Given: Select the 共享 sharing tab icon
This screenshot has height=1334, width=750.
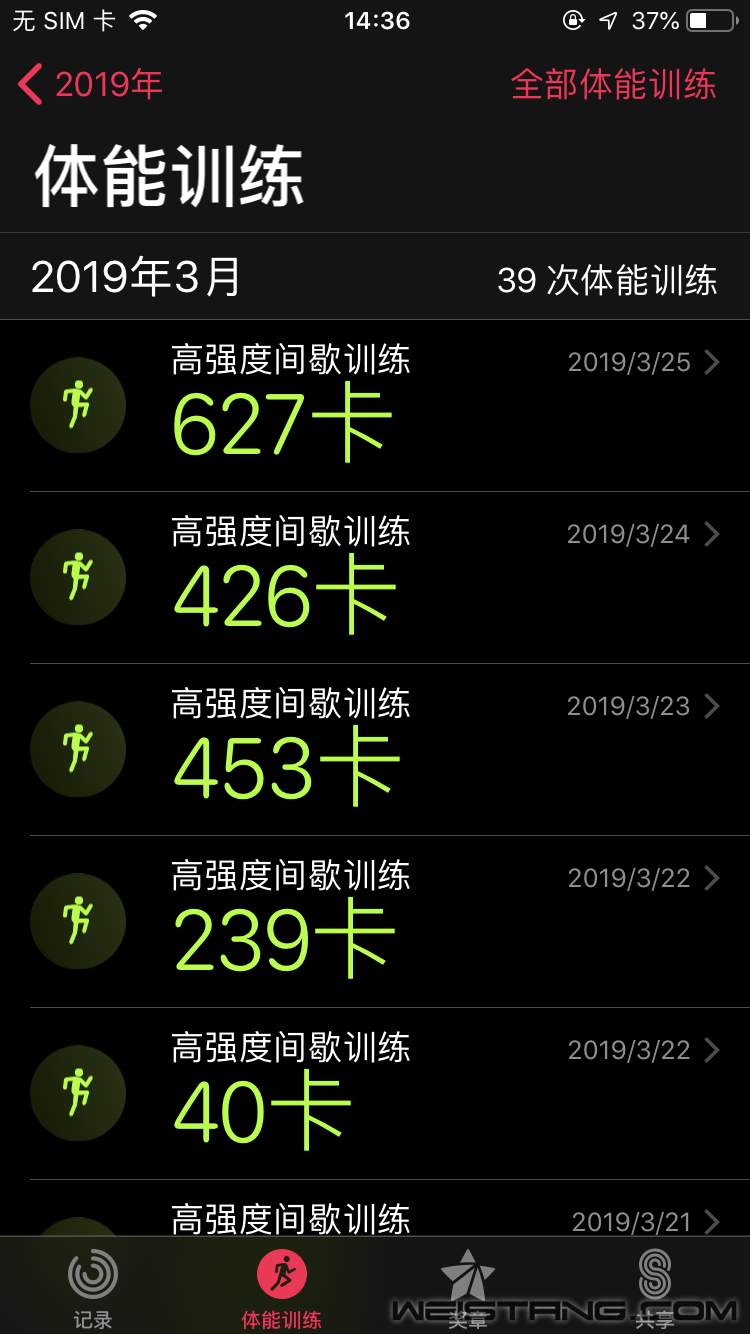Looking at the screenshot, I should 655,1273.
